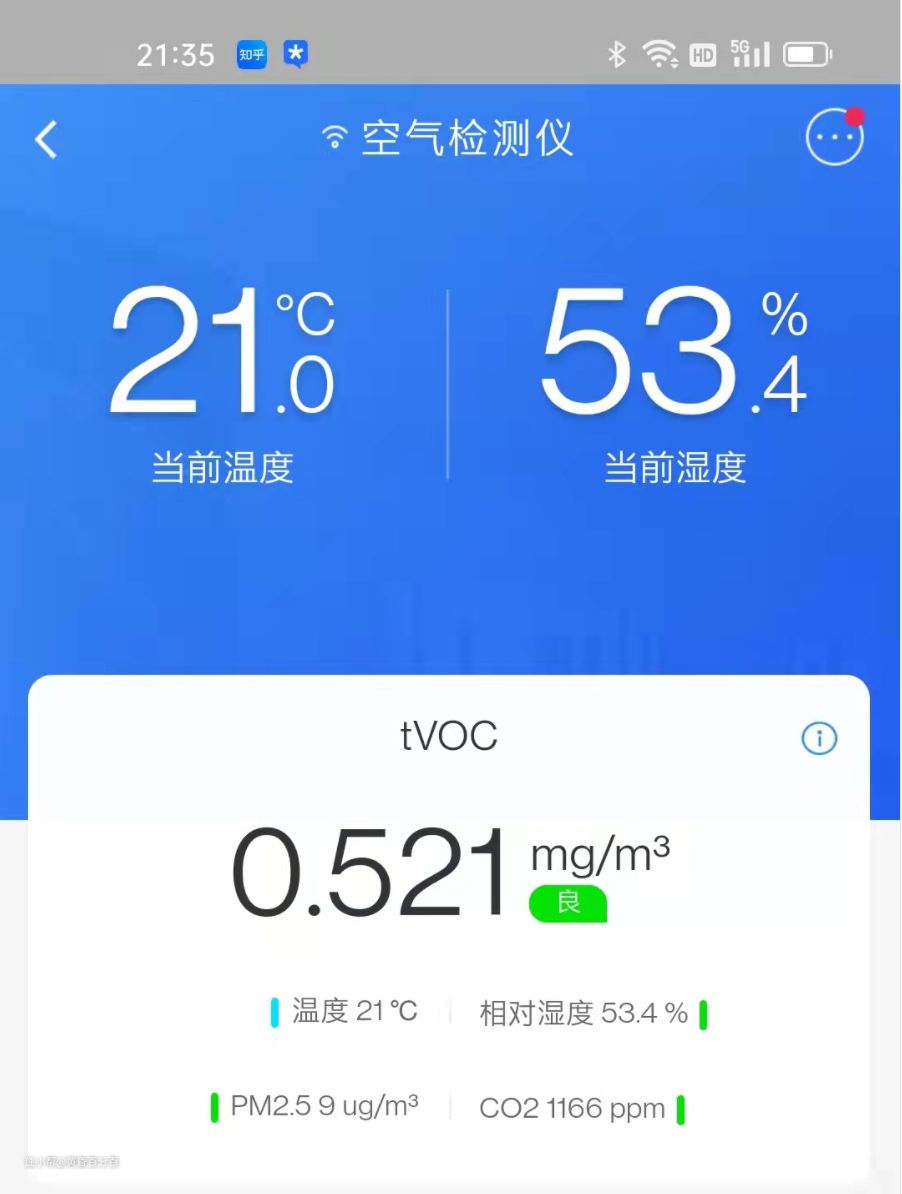This screenshot has width=902, height=1194.
Task: Open the more options menu
Action: 834,138
